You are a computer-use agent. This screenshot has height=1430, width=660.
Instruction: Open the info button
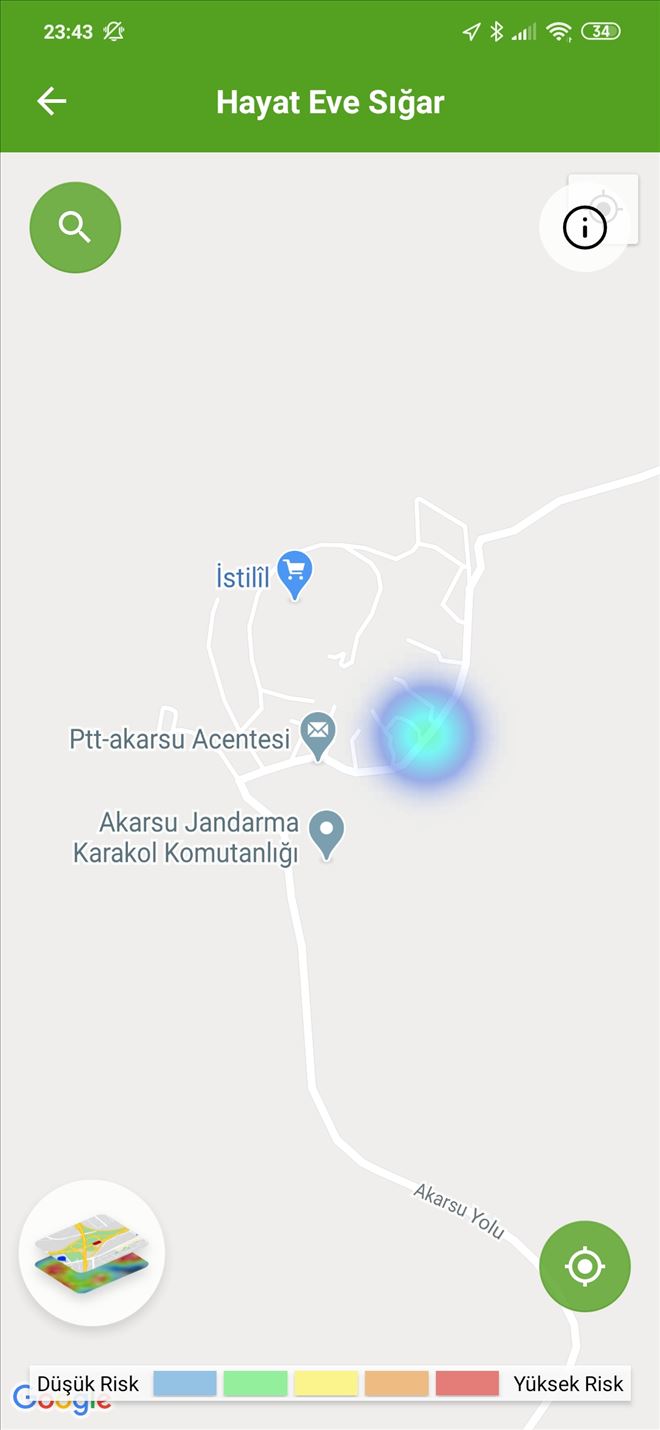click(585, 229)
